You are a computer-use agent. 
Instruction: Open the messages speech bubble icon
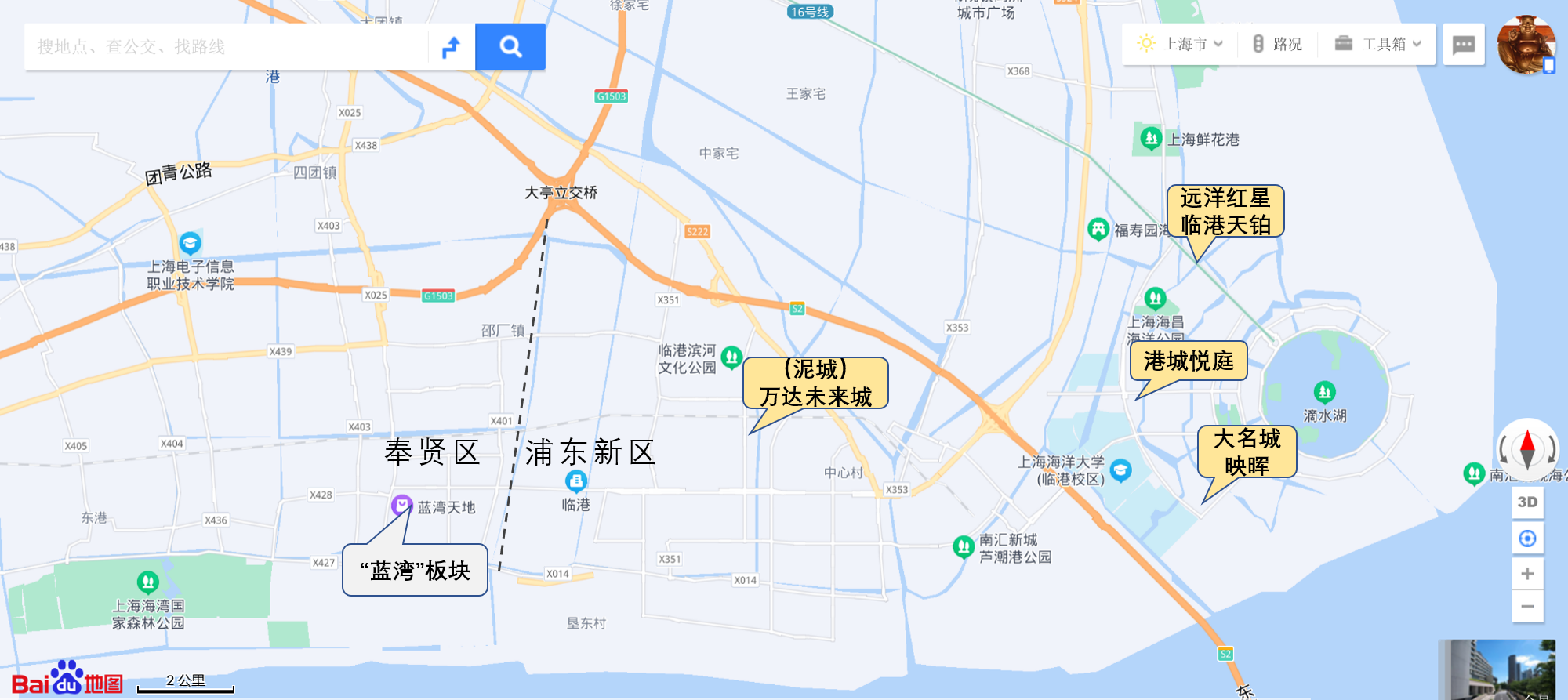pyautogui.click(x=1463, y=45)
